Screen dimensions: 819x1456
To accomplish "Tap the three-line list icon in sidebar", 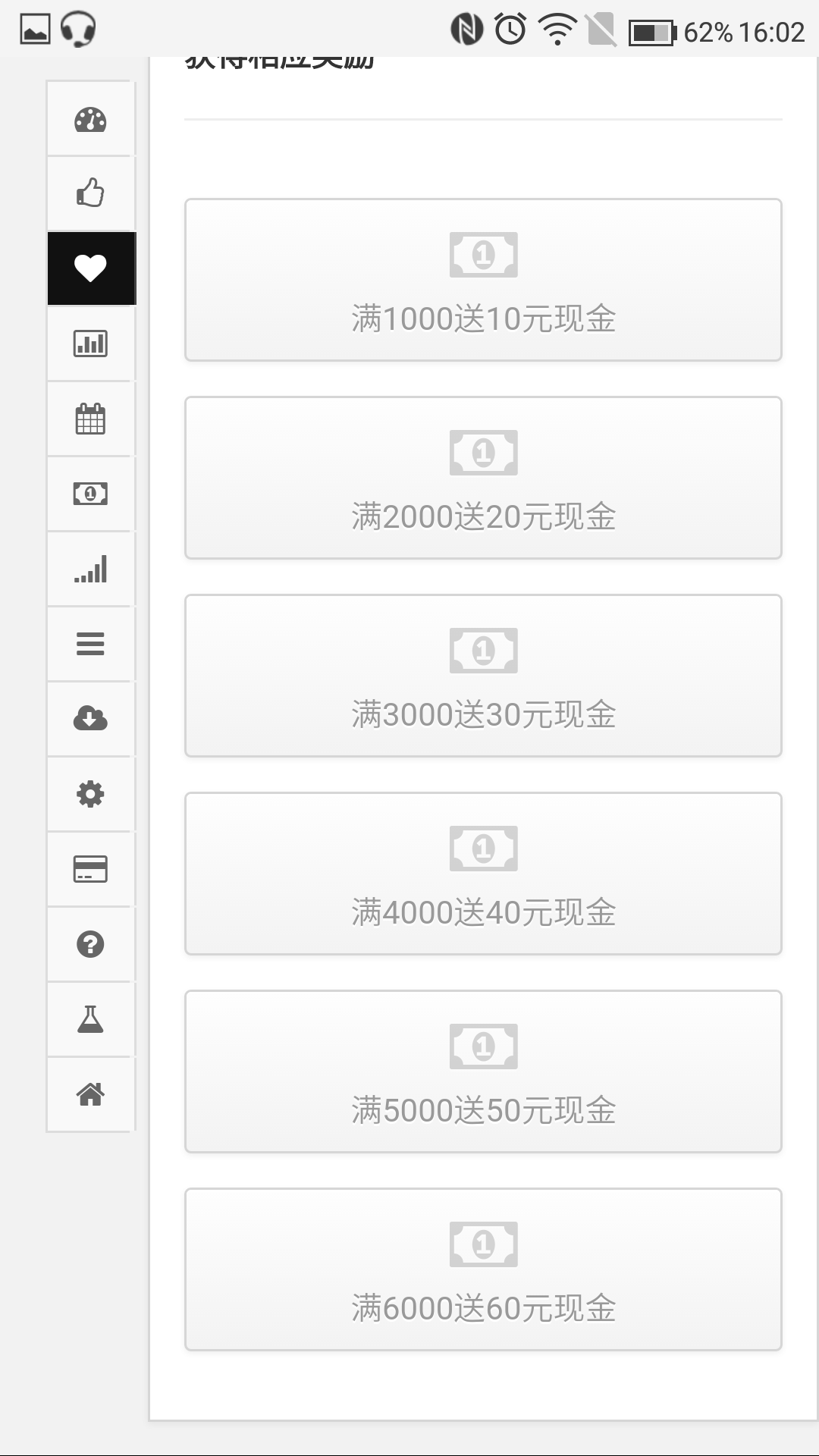I will (x=90, y=644).
